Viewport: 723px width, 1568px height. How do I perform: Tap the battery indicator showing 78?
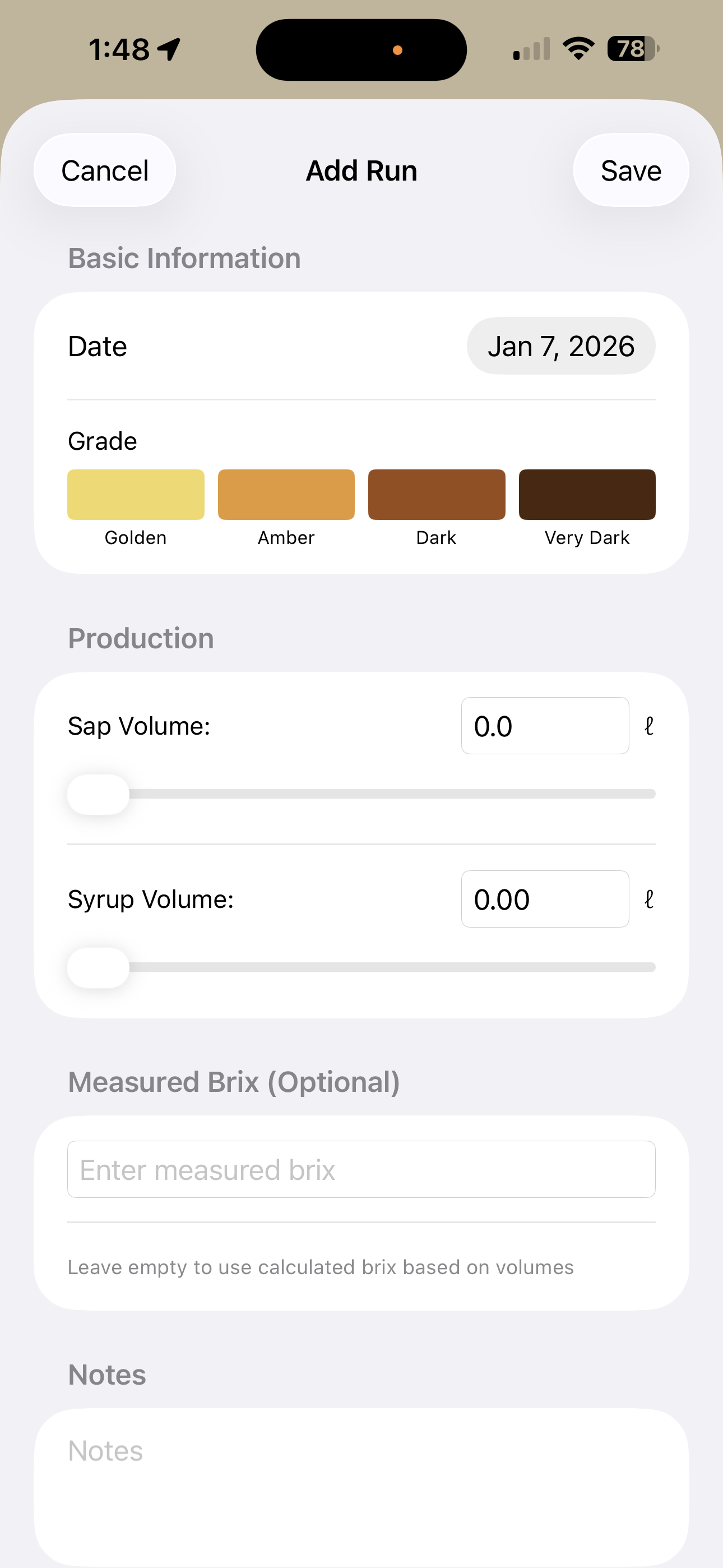tap(630, 48)
